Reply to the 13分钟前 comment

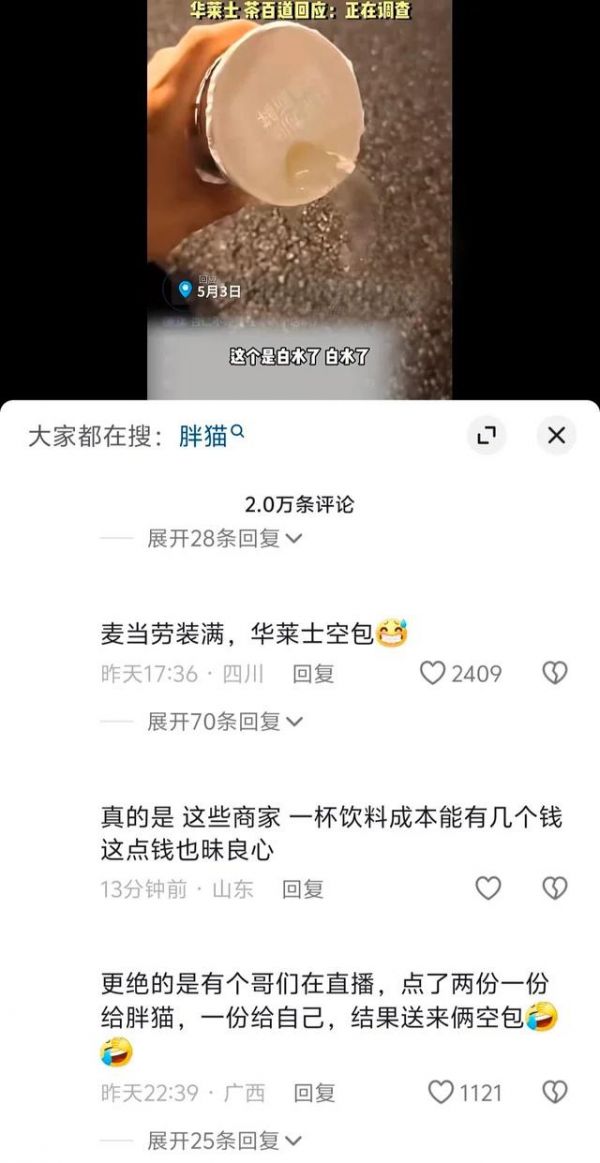302,889
